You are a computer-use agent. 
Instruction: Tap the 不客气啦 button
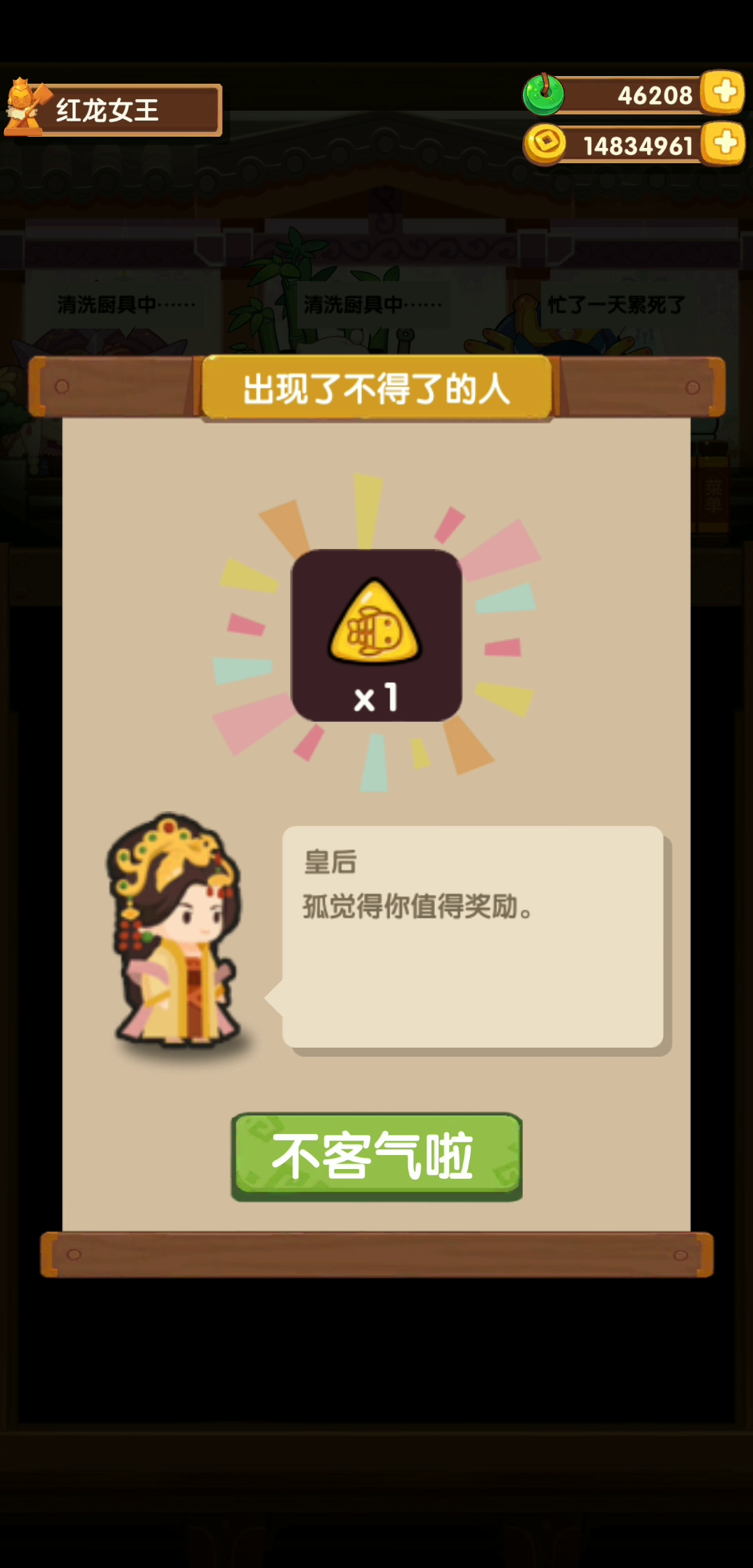[376, 1156]
